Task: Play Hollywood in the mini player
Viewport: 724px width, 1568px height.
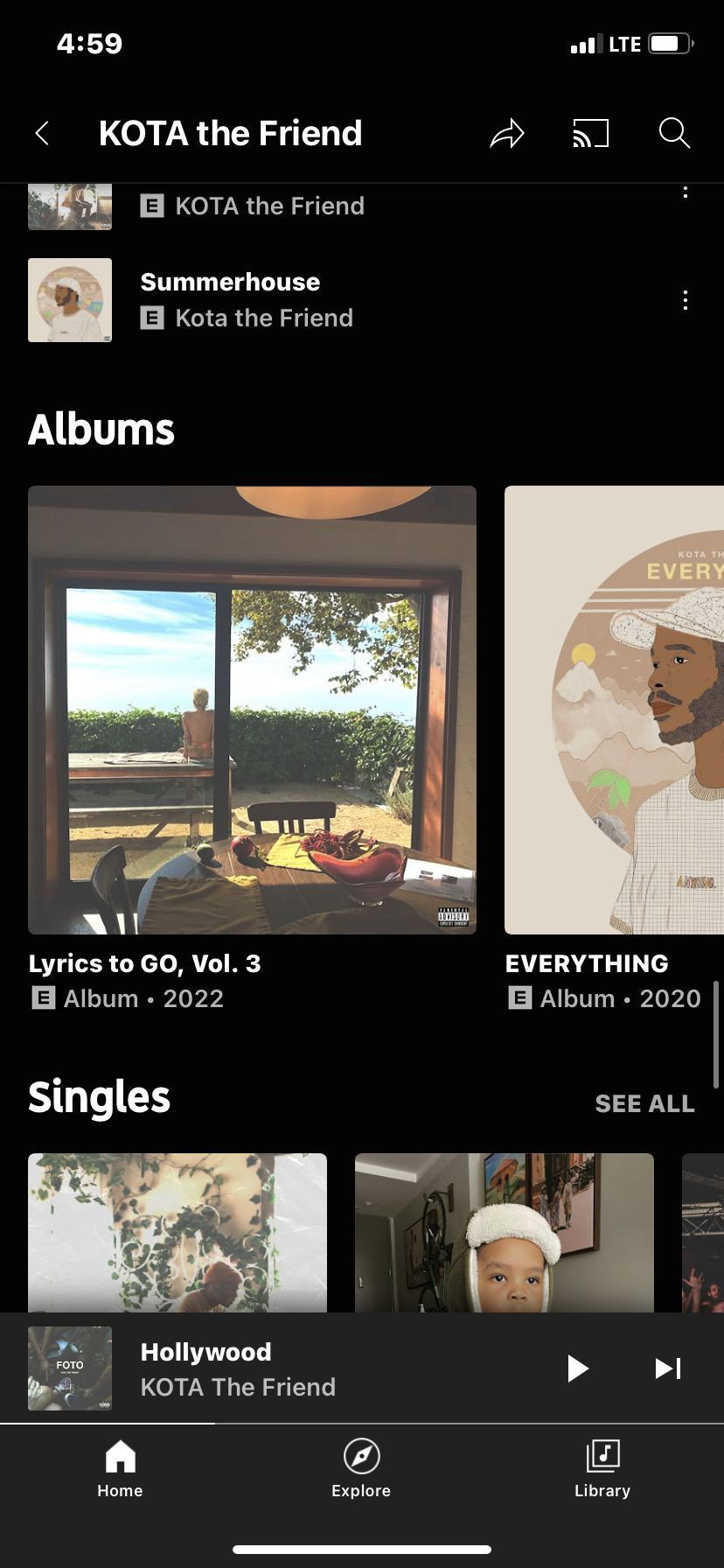Action: [x=577, y=1368]
